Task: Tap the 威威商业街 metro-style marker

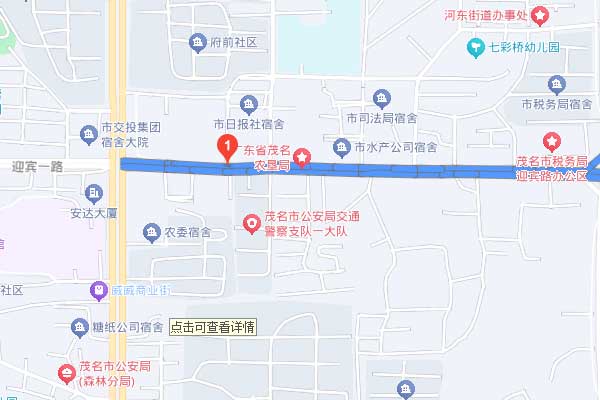Action: pyautogui.click(x=99, y=291)
